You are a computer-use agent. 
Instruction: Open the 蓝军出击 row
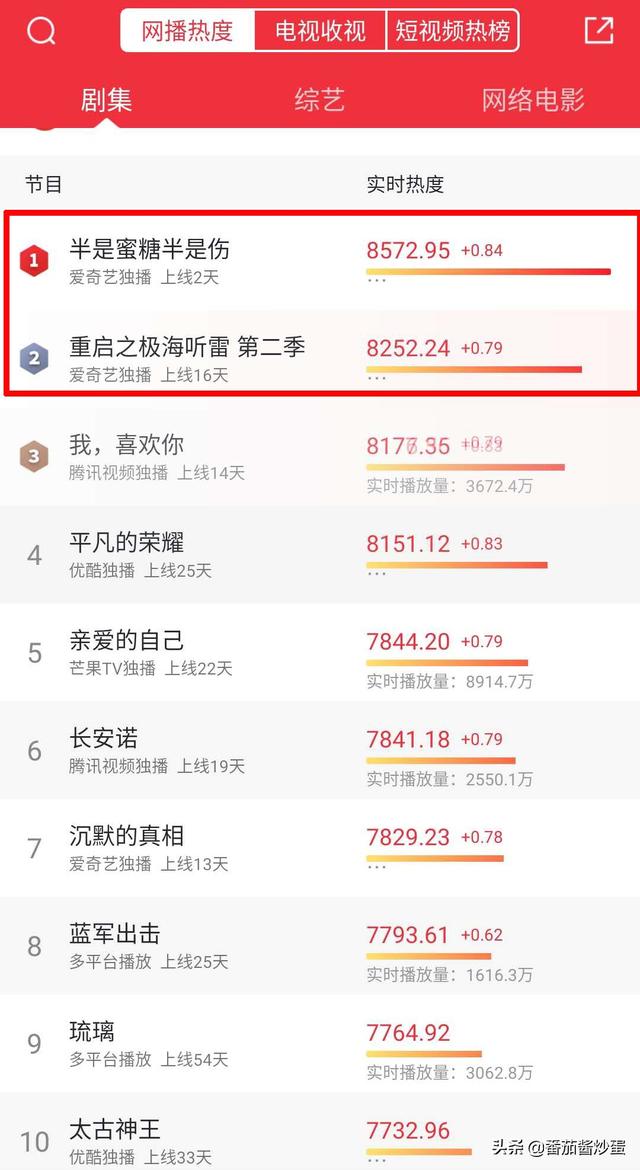[x=115, y=946]
